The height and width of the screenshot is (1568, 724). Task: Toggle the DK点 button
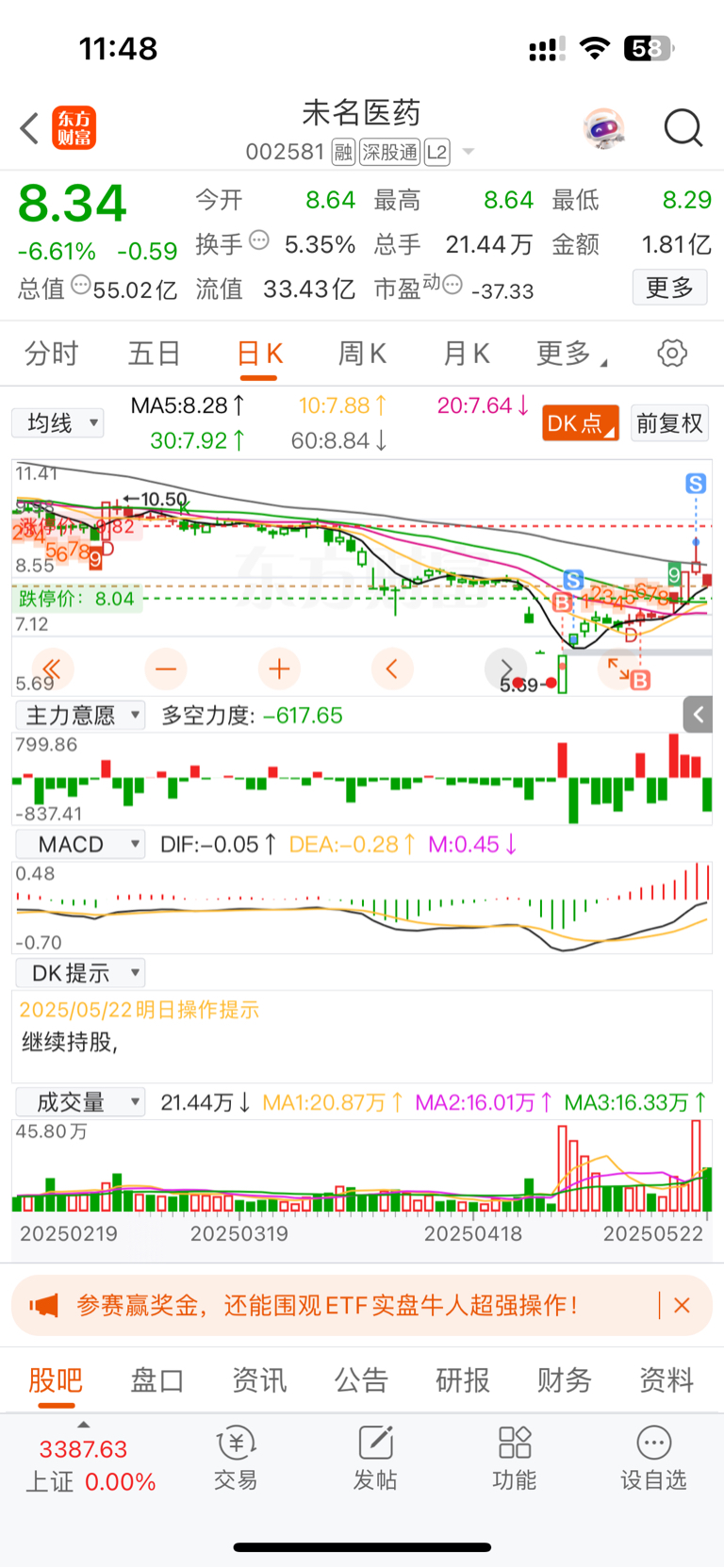tap(580, 423)
